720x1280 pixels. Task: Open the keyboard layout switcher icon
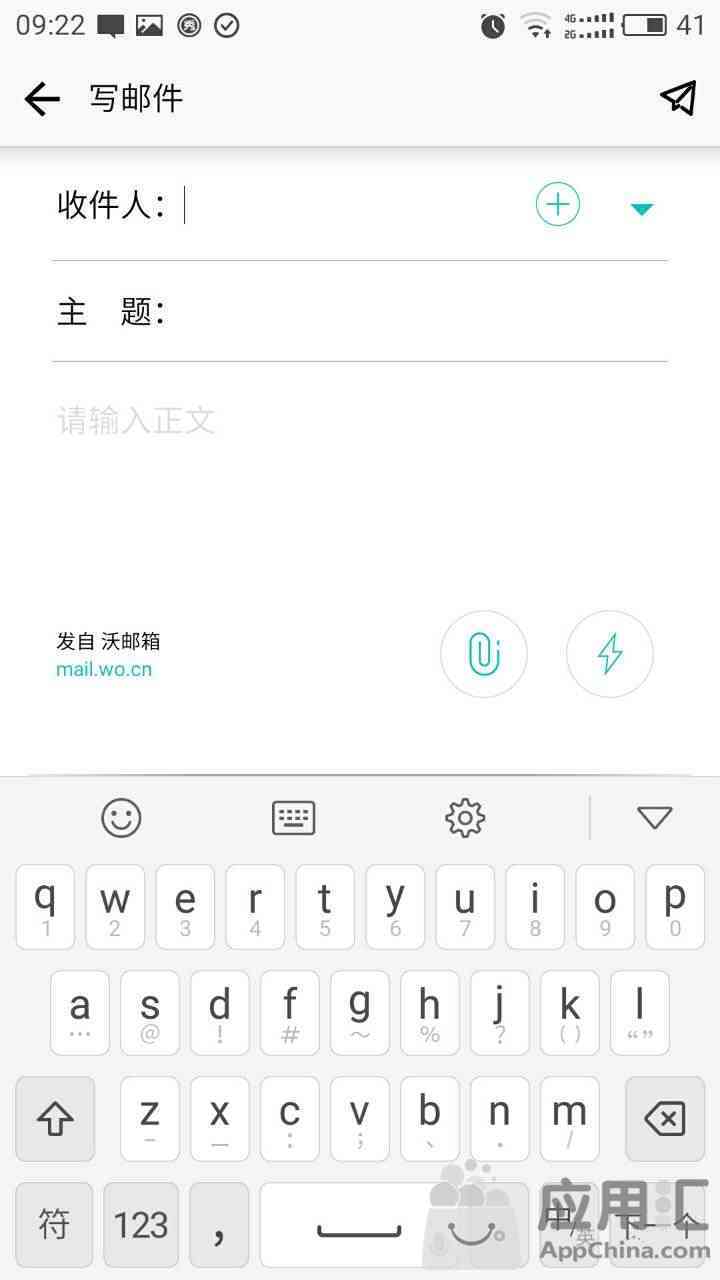pos(294,818)
